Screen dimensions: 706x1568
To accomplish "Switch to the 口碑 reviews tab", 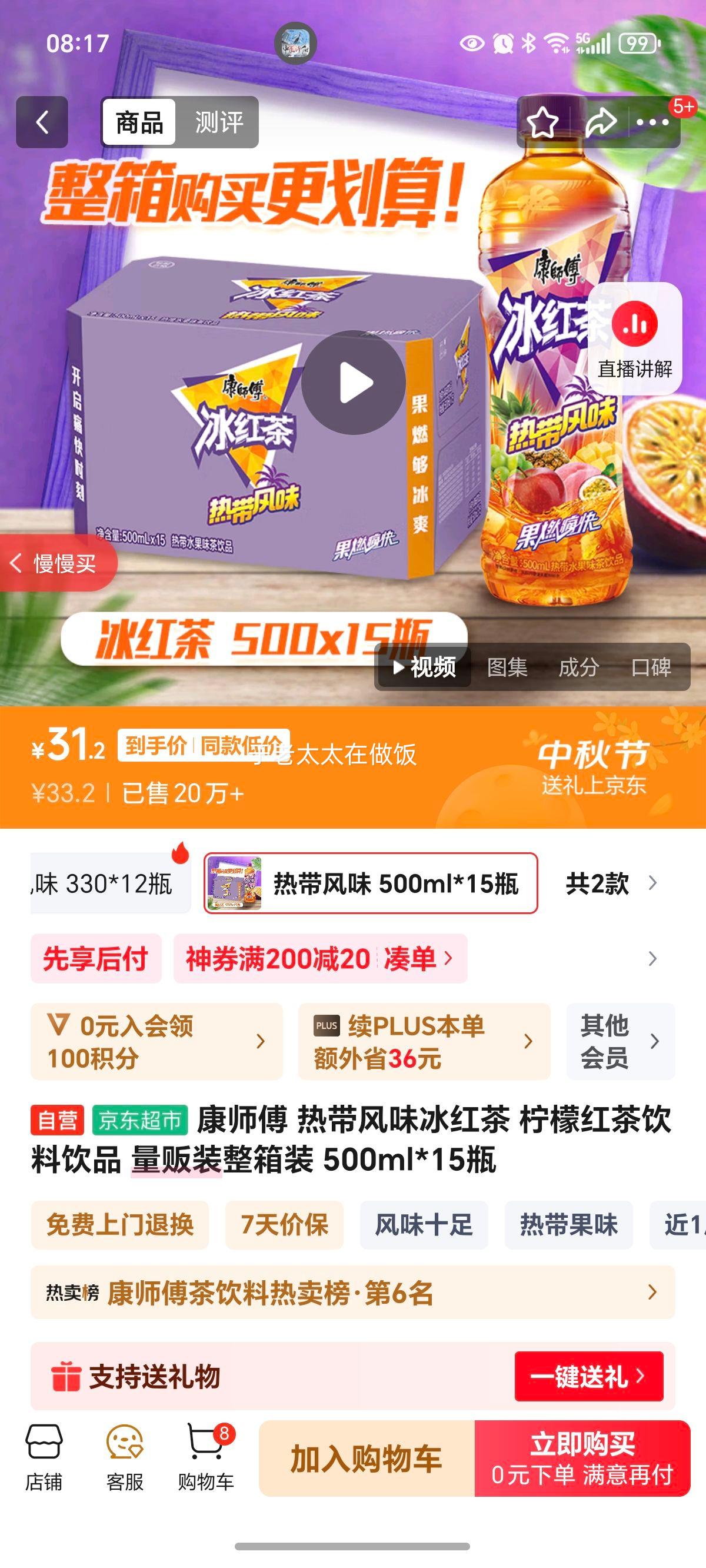I will tap(651, 667).
